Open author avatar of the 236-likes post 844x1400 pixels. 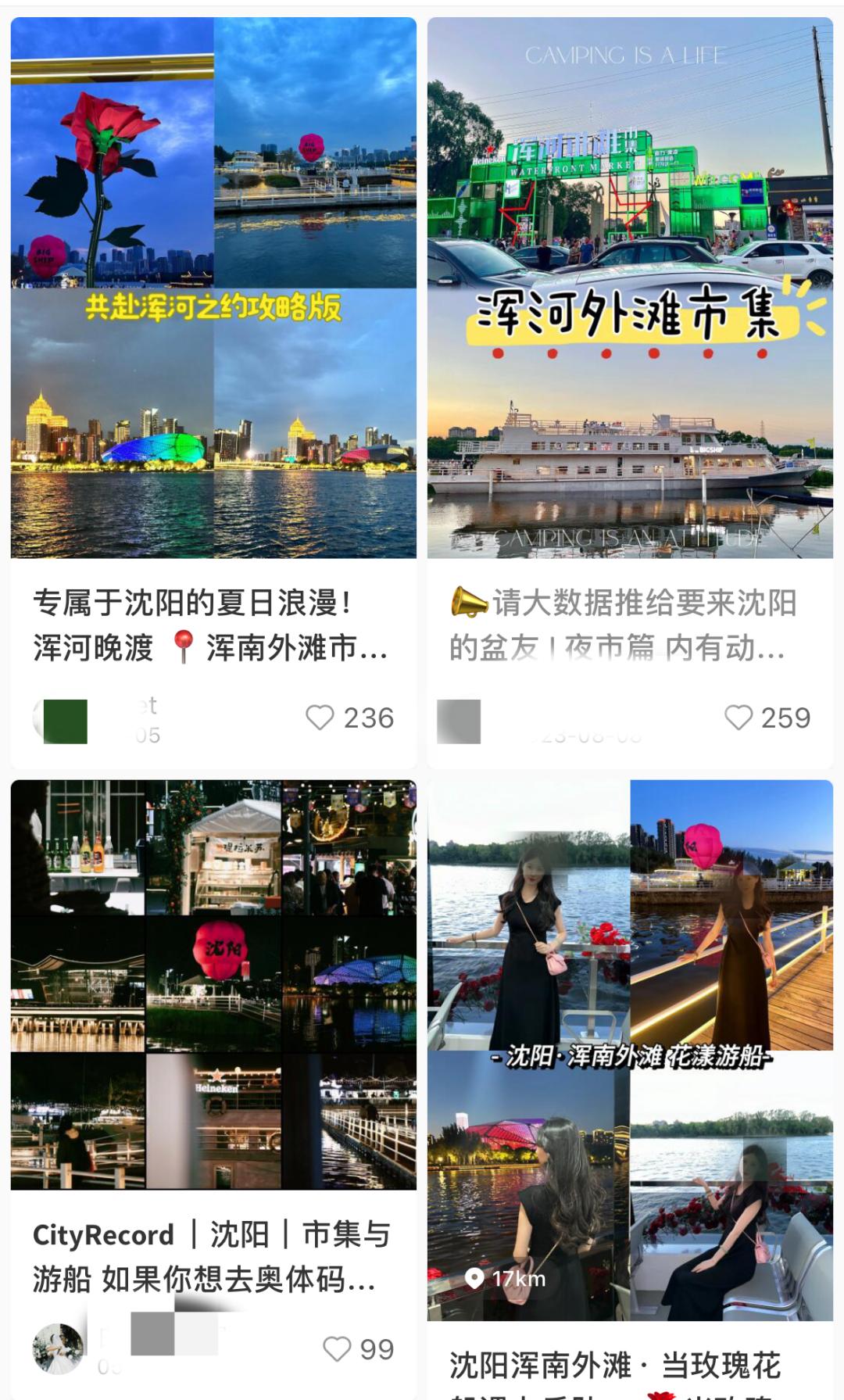click(60, 721)
